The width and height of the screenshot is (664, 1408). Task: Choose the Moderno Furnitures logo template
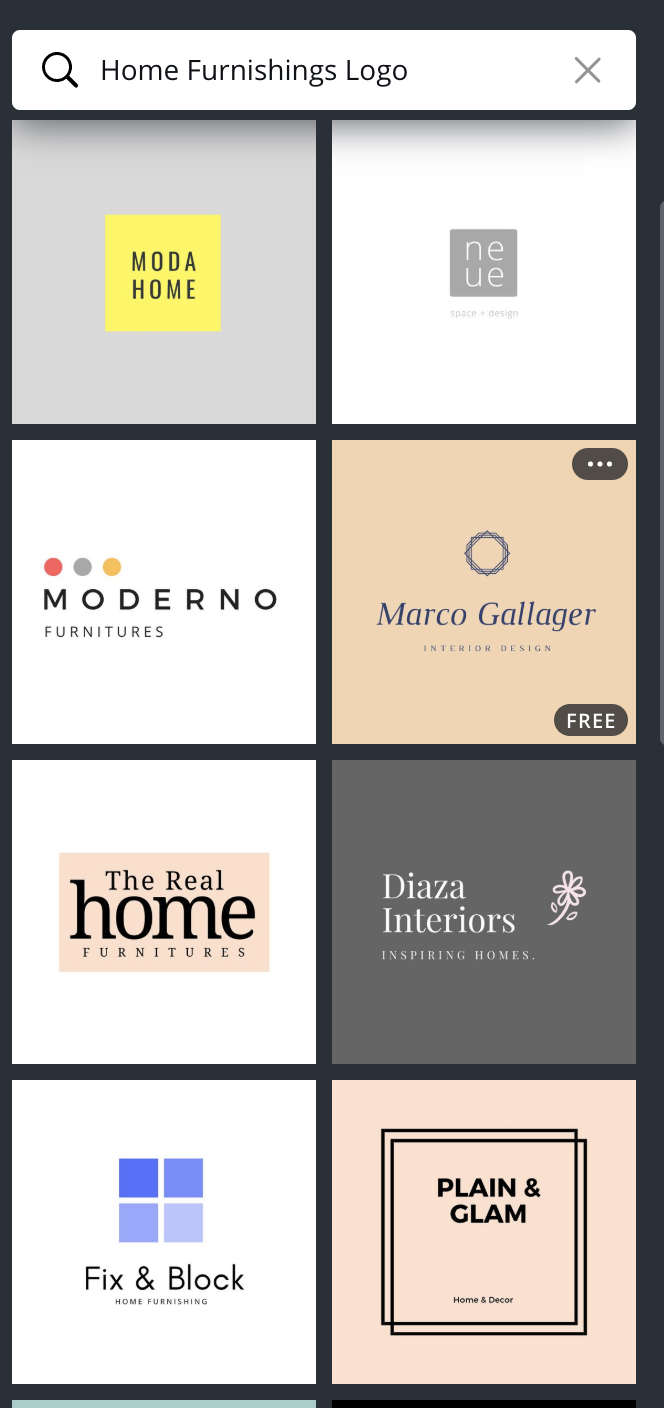[164, 592]
